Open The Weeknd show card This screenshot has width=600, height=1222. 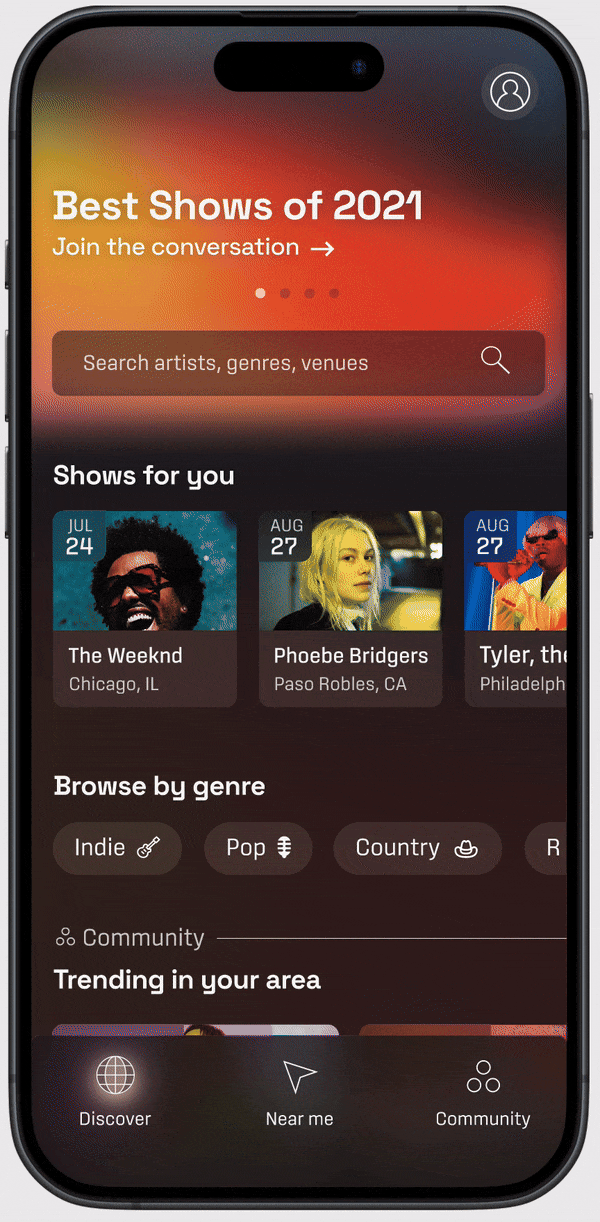tap(145, 608)
